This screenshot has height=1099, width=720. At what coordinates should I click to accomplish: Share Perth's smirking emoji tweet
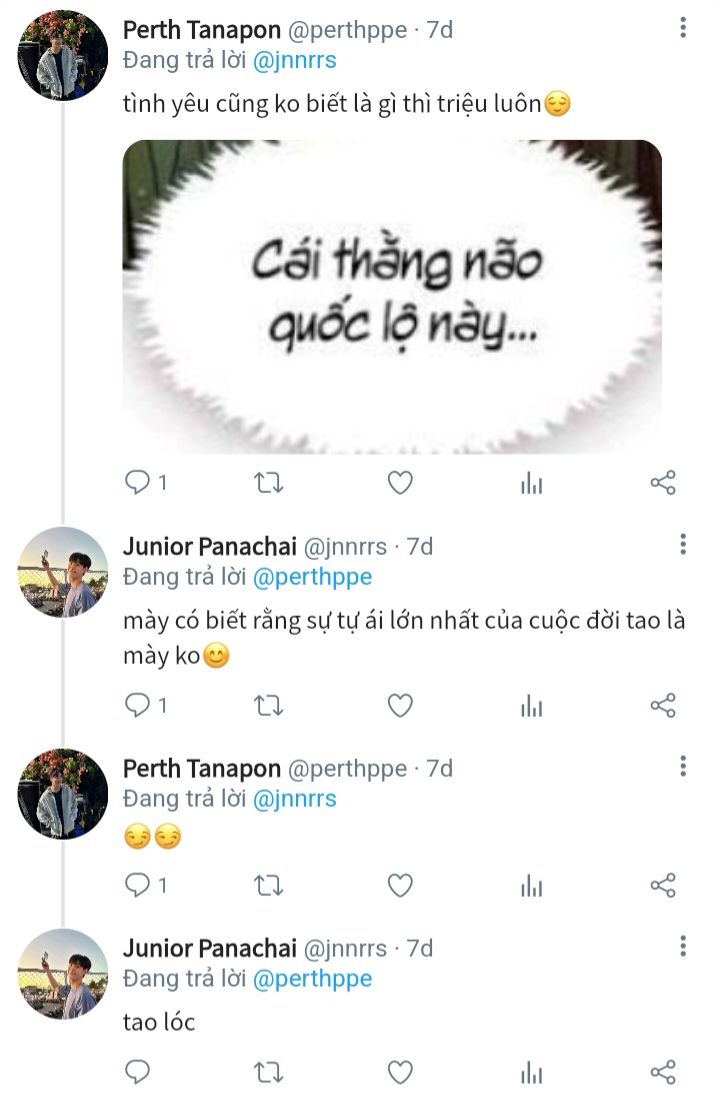pyautogui.click(x=663, y=885)
